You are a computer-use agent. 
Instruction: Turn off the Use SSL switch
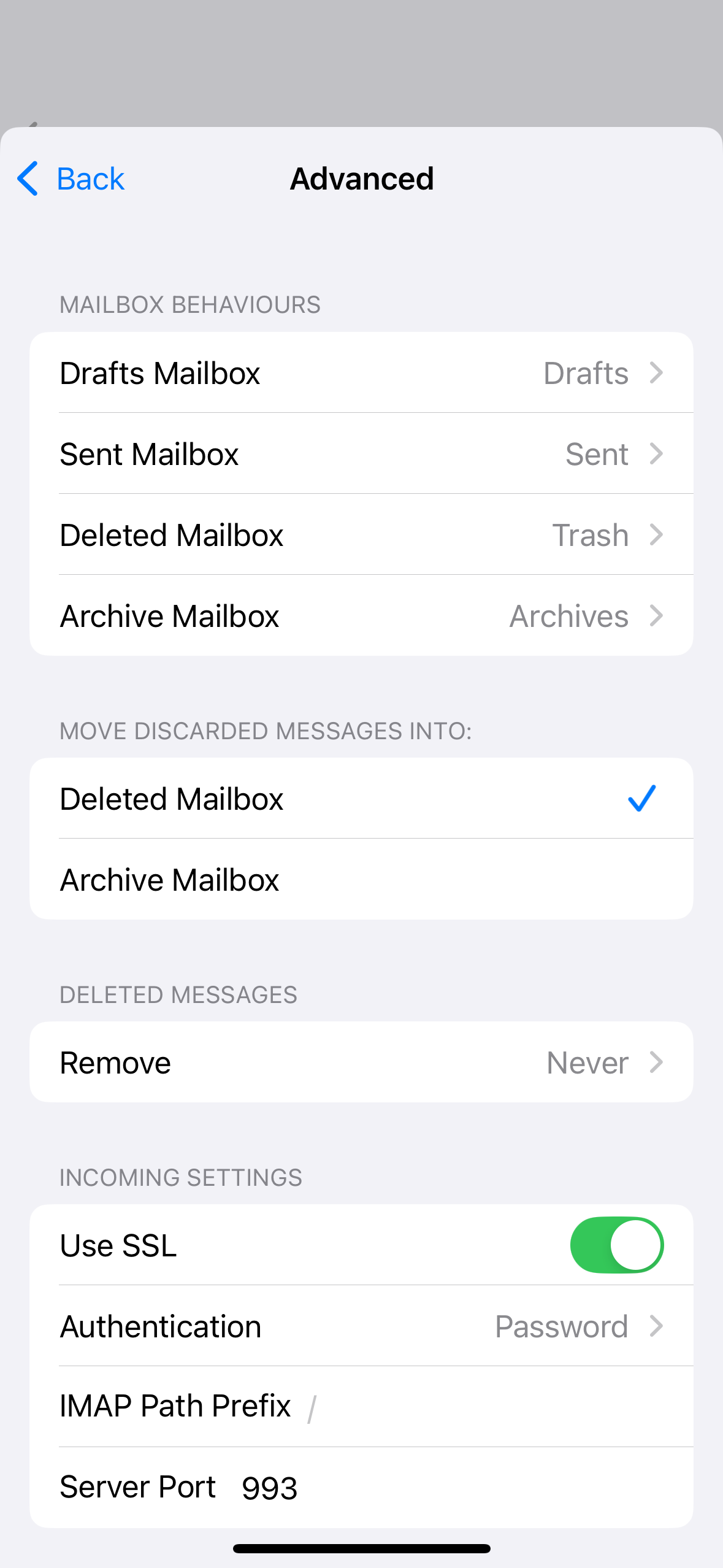(x=617, y=1245)
